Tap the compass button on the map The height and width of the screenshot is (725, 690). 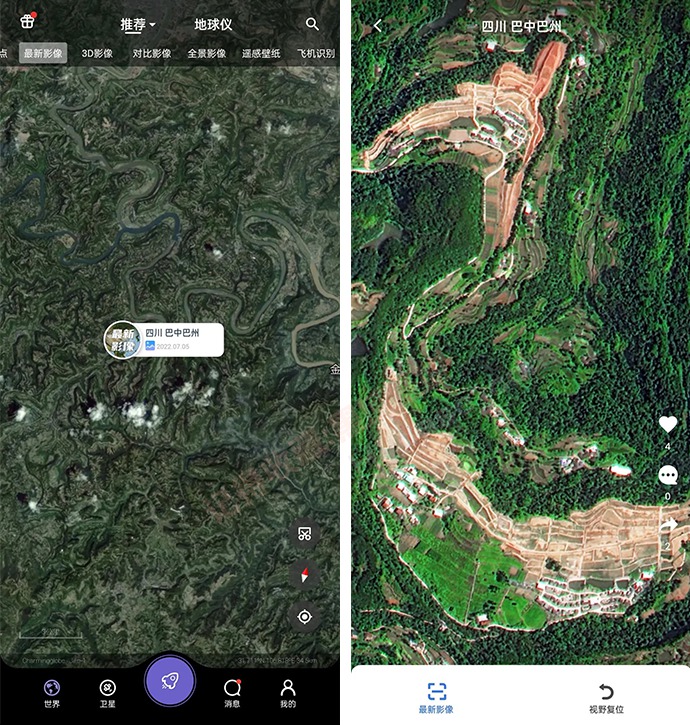(x=305, y=575)
